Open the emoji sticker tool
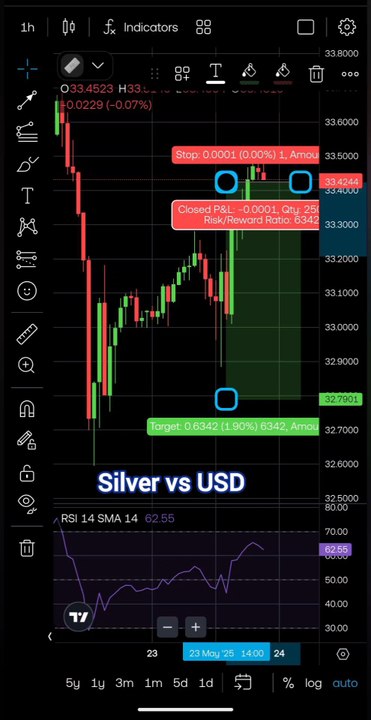Image resolution: width=371 pixels, height=720 pixels. [x=27, y=290]
